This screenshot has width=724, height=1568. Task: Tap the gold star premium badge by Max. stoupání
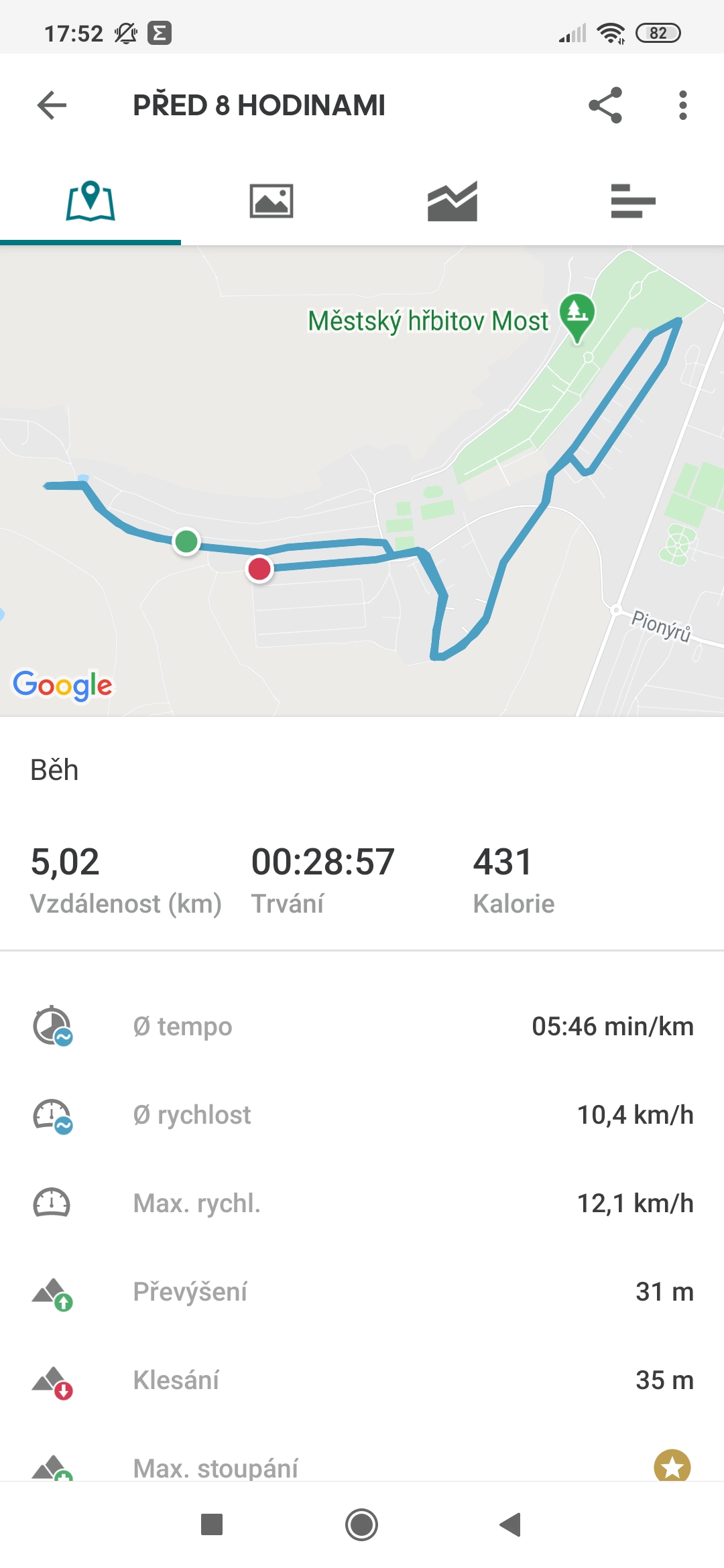(x=672, y=1465)
